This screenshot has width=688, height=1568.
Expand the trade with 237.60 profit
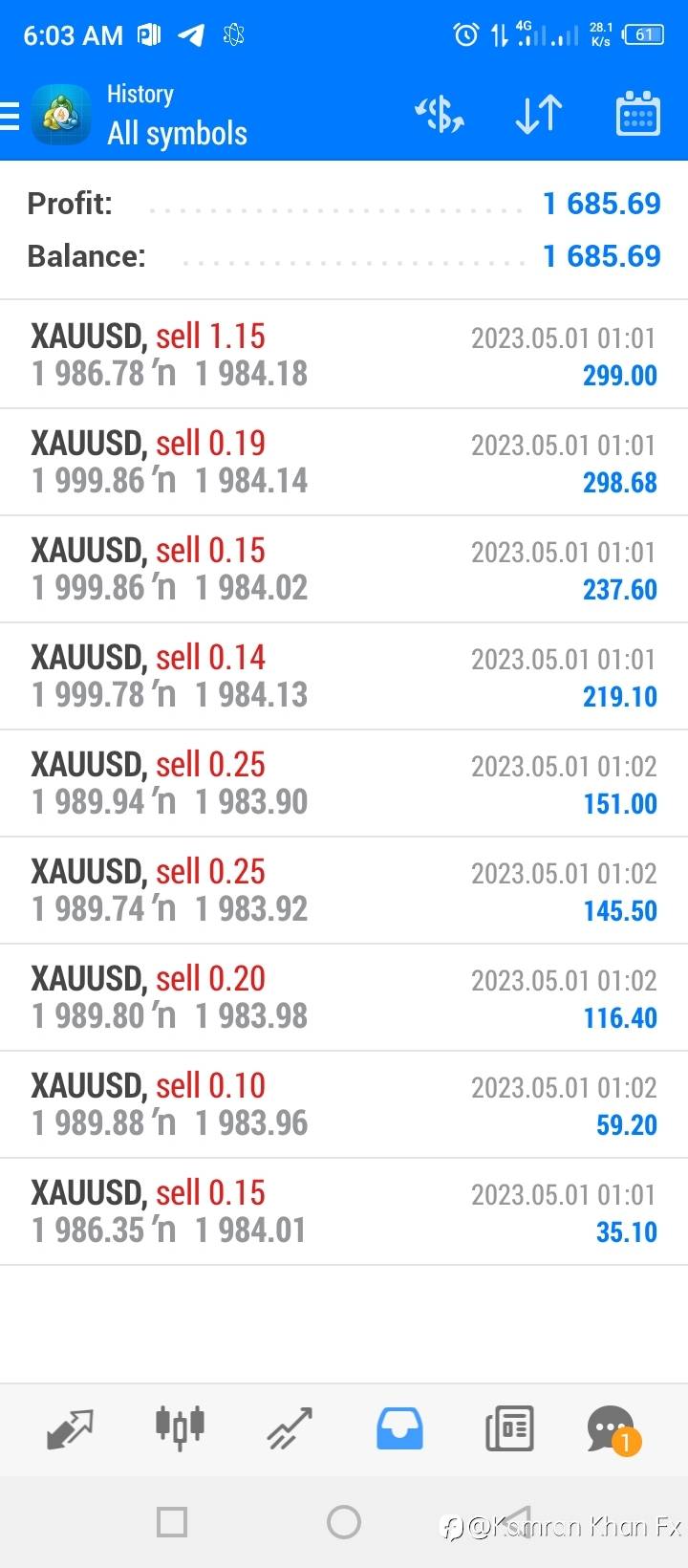[x=344, y=569]
